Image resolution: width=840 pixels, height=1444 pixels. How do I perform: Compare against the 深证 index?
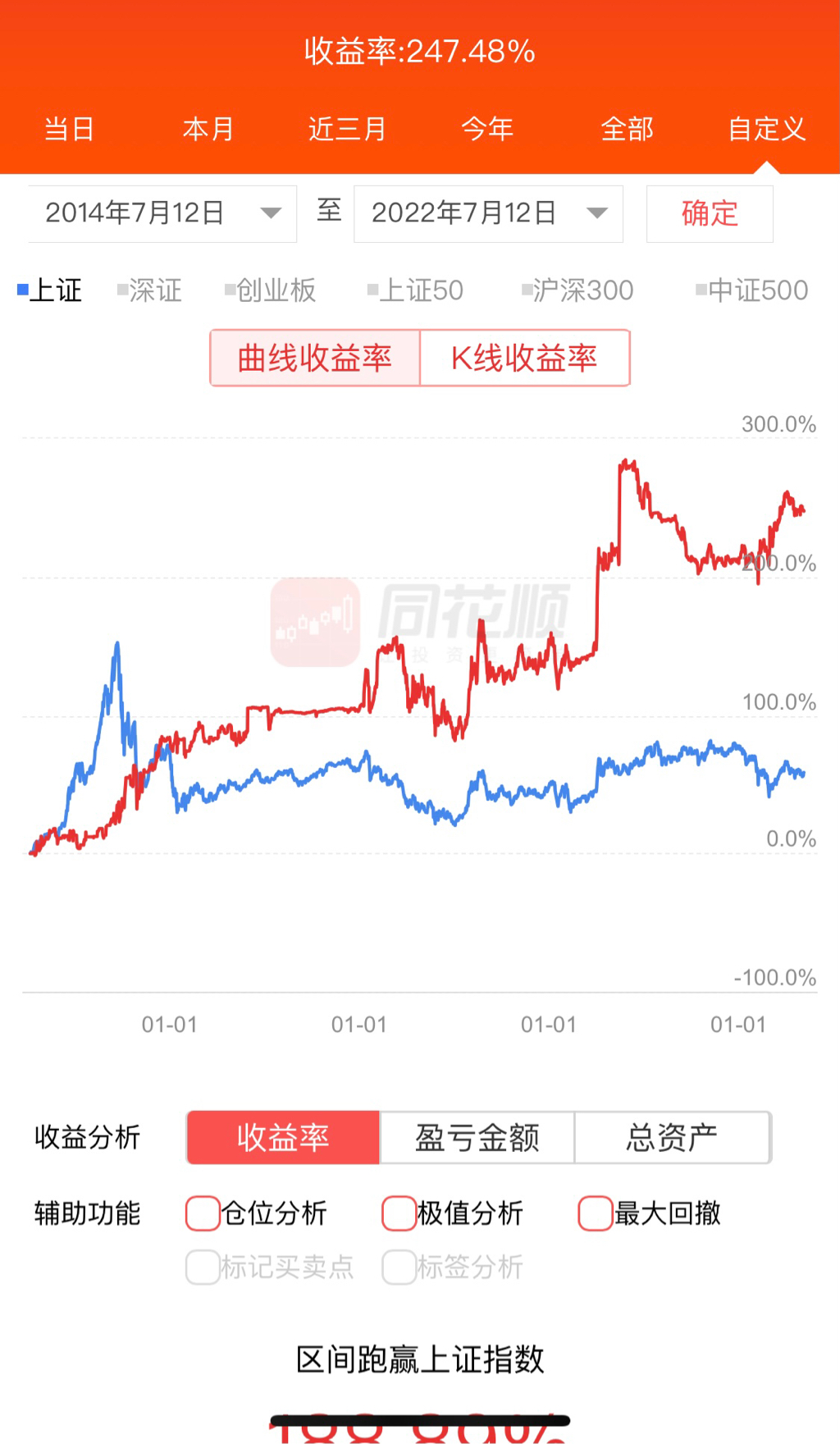tap(149, 290)
